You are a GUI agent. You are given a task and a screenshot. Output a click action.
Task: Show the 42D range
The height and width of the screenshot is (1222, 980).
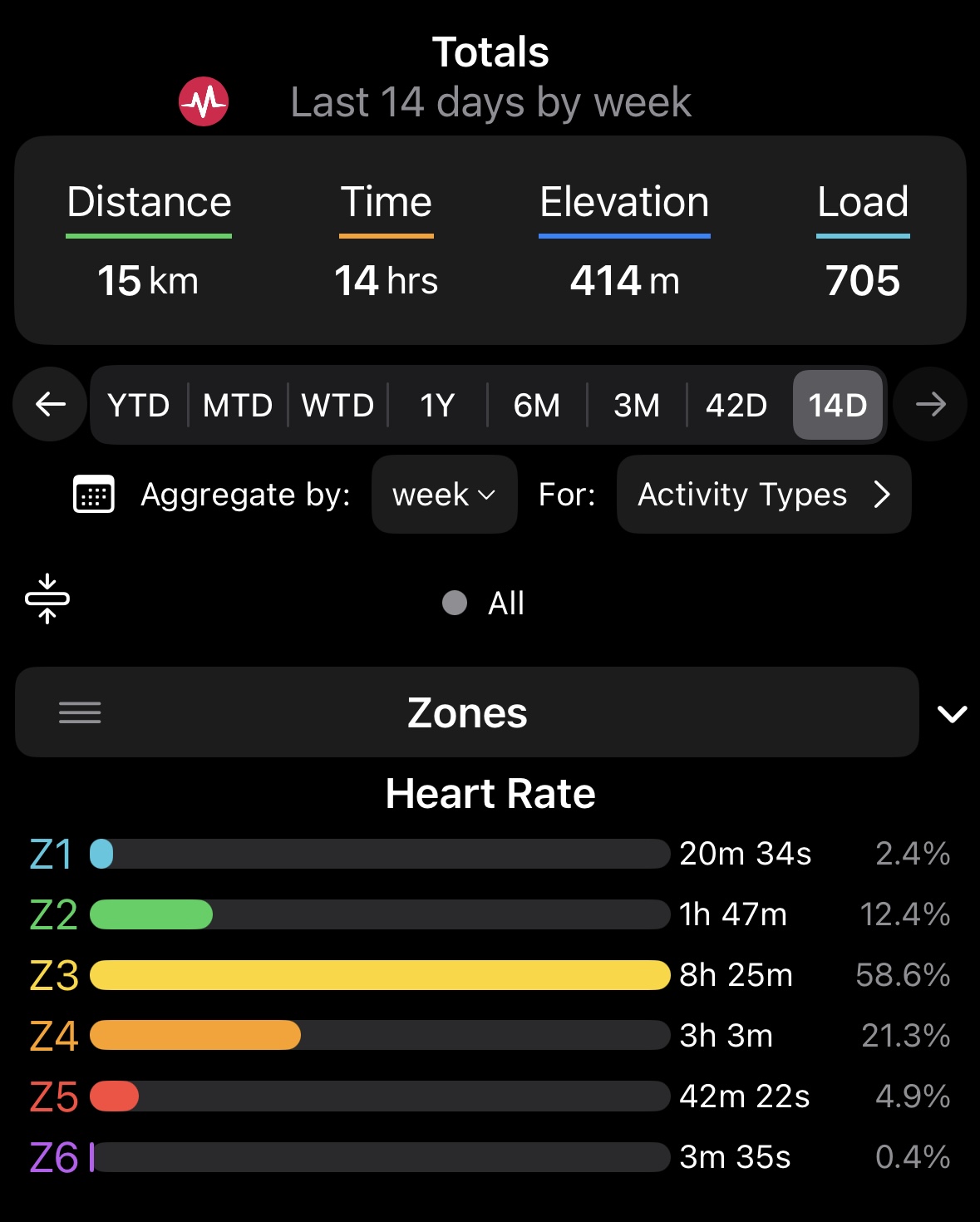coord(736,406)
